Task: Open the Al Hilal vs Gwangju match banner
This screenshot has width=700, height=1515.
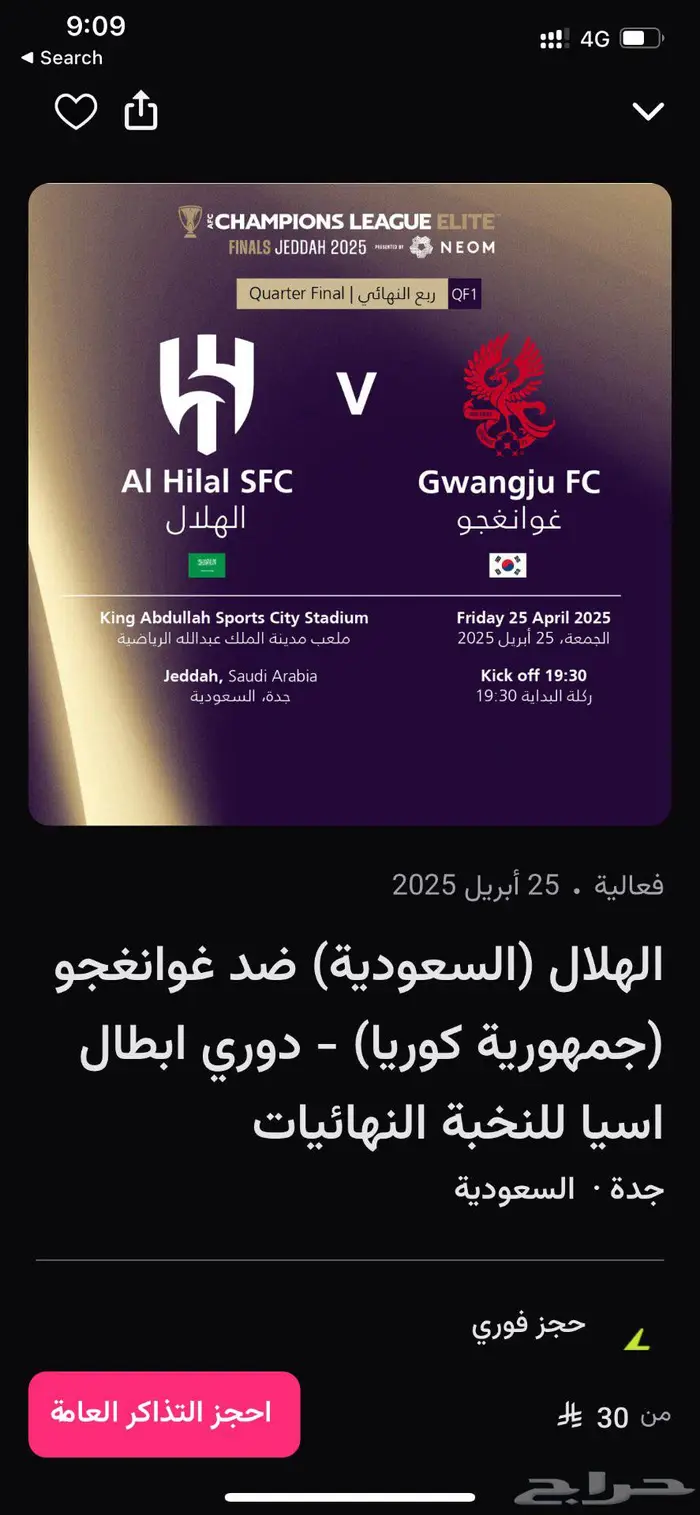Action: pyautogui.click(x=349, y=504)
